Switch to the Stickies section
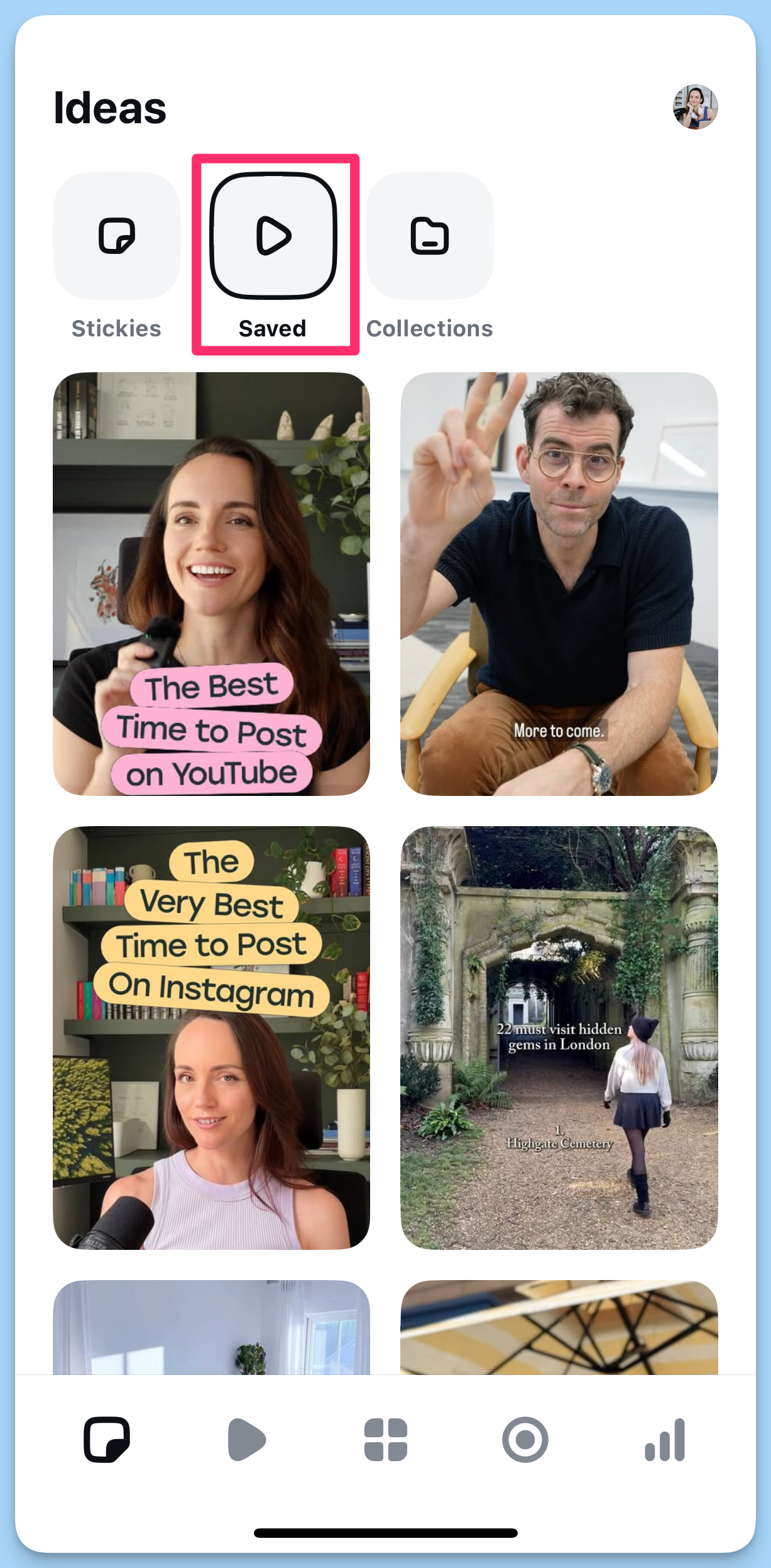Screen dimensions: 771x1568 117,236
